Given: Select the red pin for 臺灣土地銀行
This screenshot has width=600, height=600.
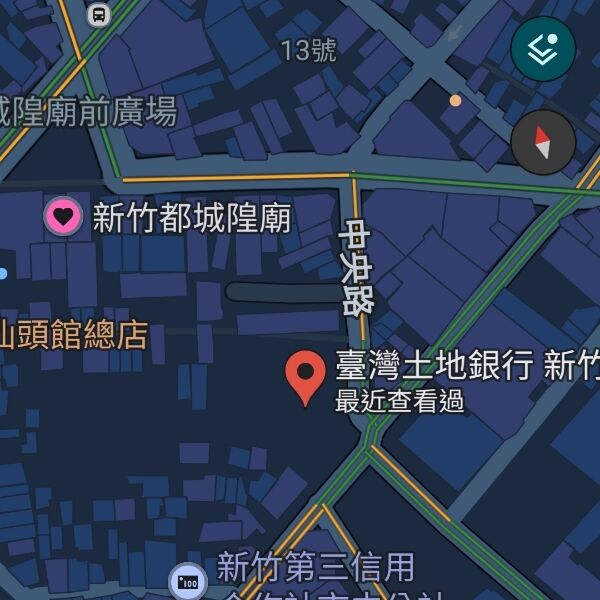Looking at the screenshot, I should (305, 377).
